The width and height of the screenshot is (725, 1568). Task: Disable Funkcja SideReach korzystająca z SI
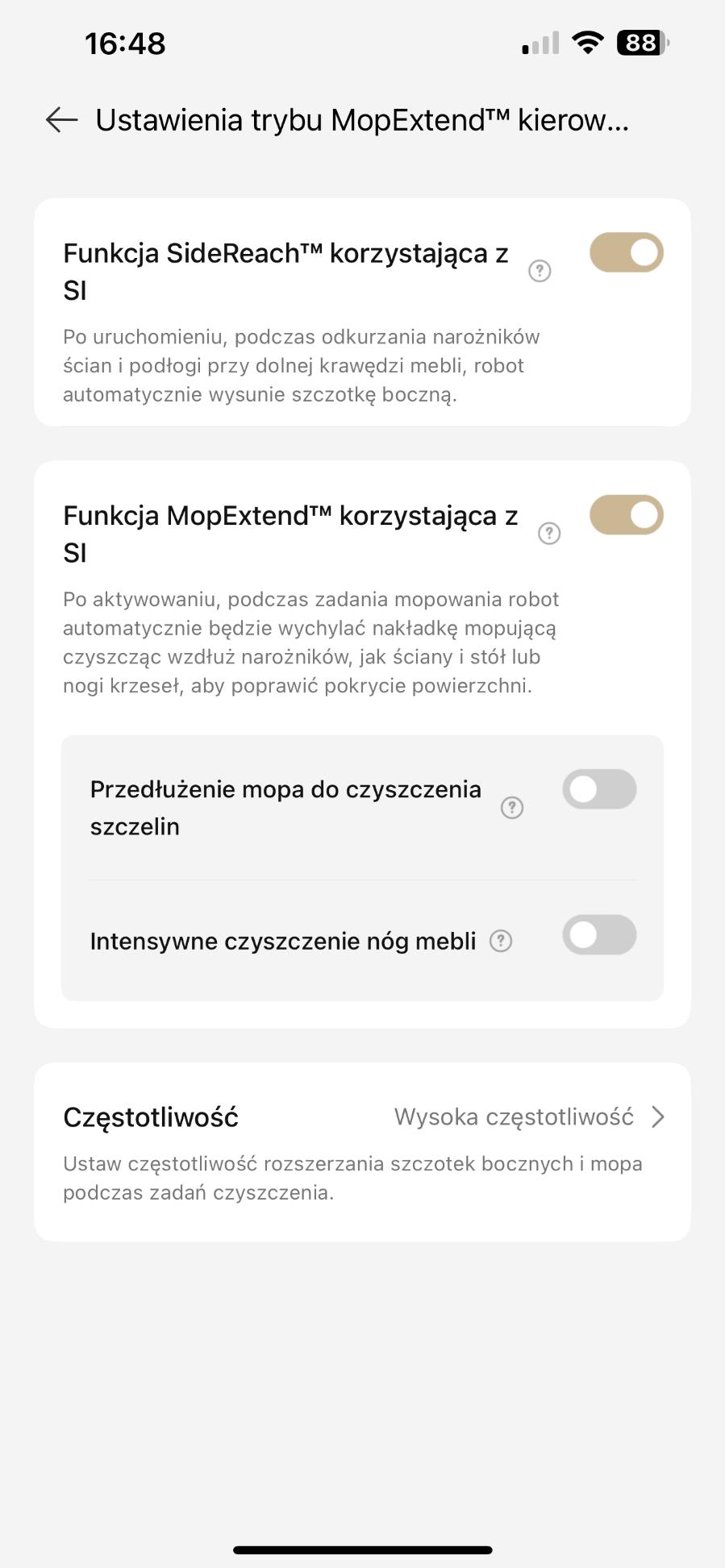point(627,252)
